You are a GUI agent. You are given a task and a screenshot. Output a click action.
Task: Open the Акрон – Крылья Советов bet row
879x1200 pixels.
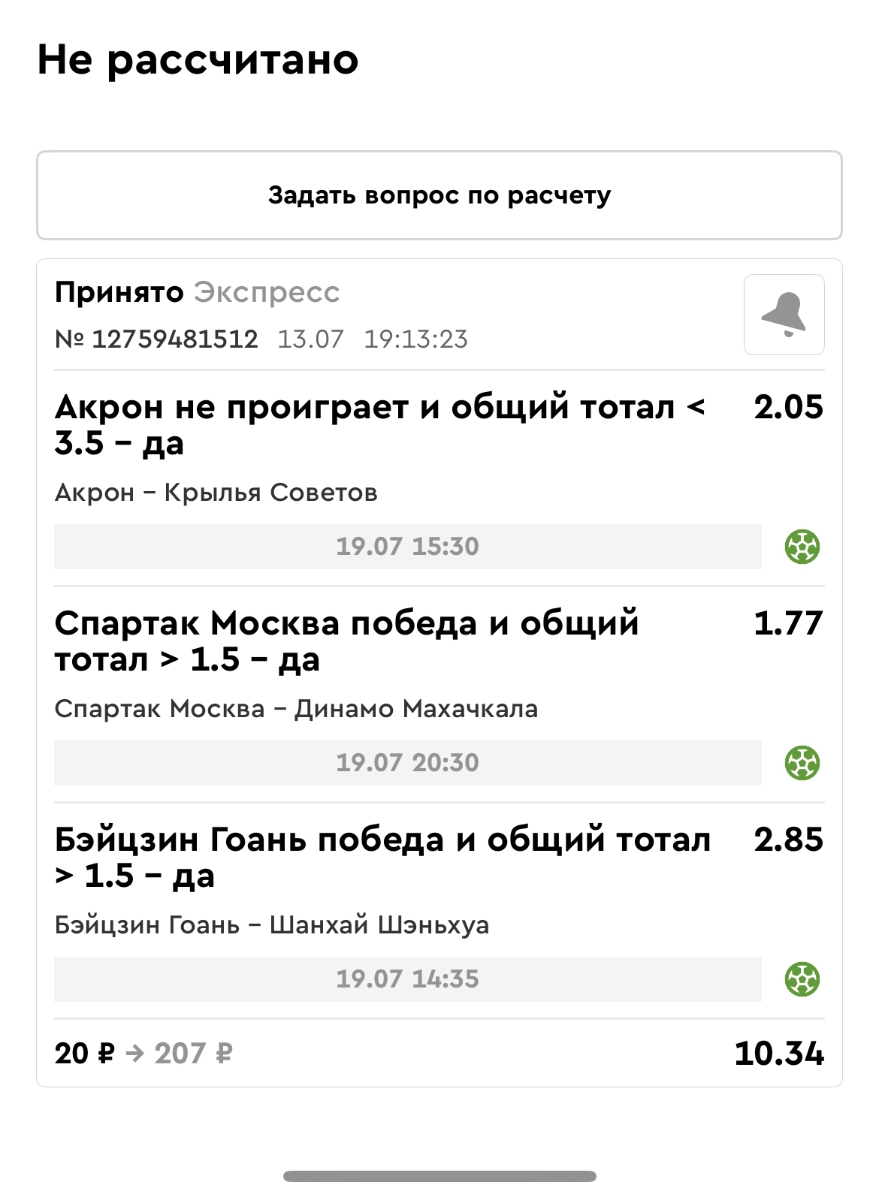[x=439, y=477]
